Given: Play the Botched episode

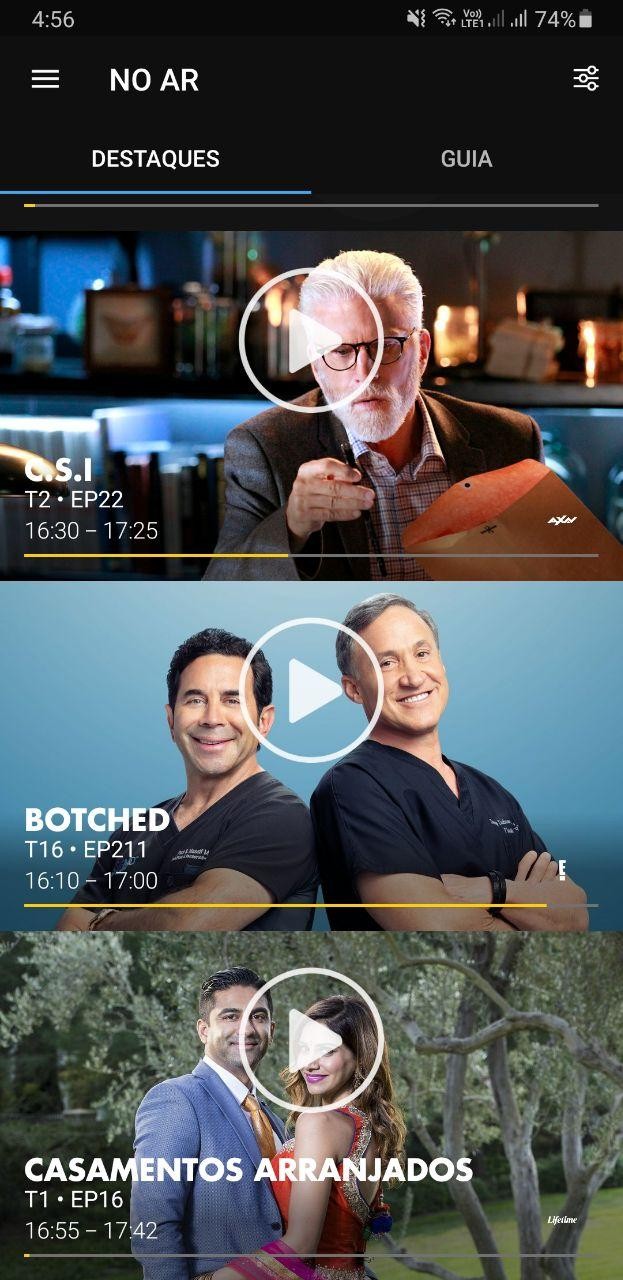Looking at the screenshot, I should pos(311,690).
